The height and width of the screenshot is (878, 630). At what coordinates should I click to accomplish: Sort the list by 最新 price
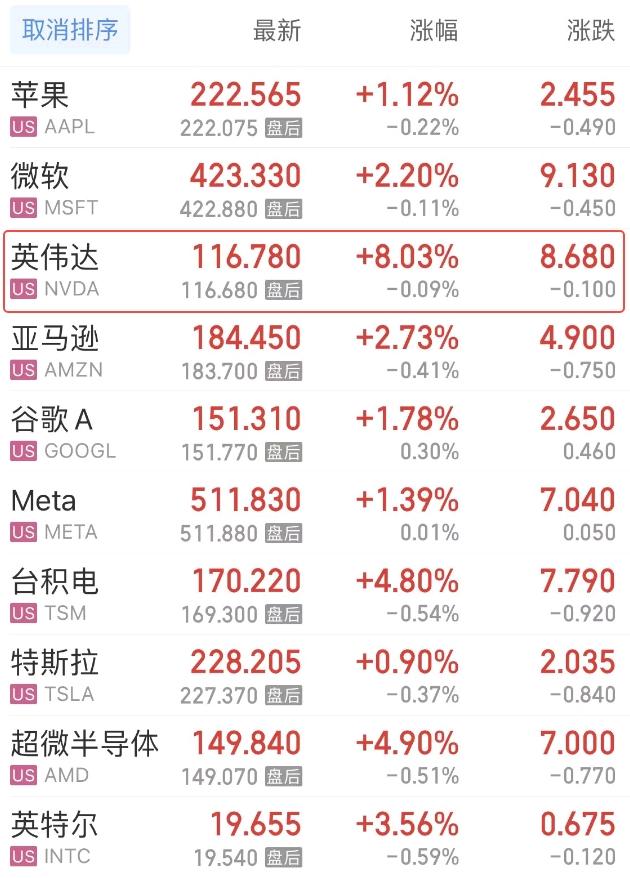pos(276,31)
